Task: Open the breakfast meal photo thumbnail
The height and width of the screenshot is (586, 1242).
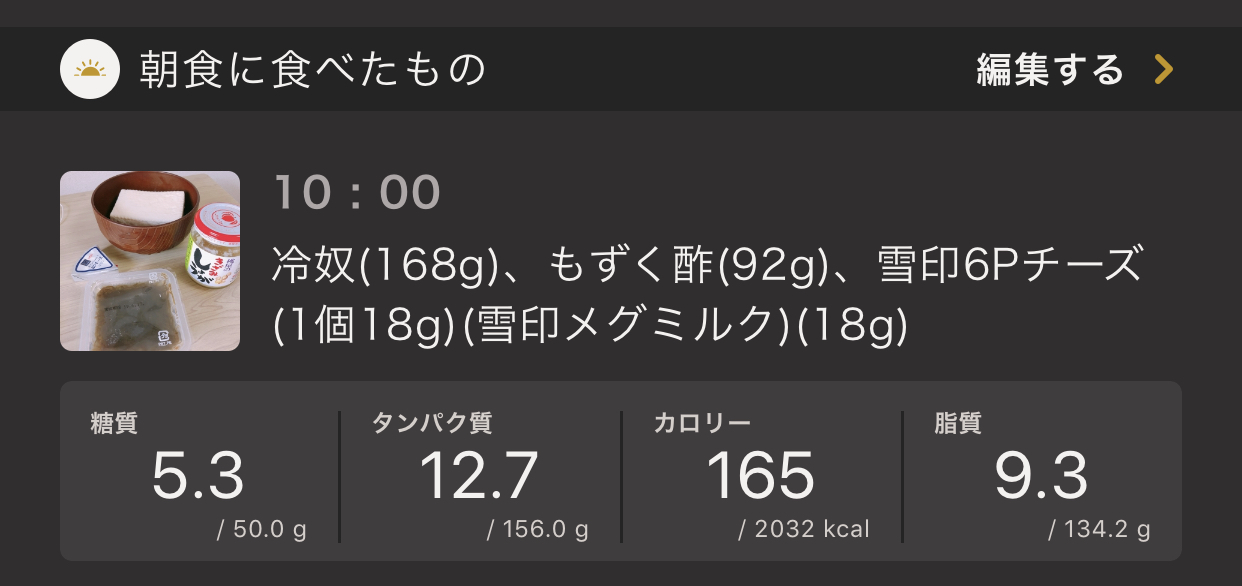Action: point(150,261)
